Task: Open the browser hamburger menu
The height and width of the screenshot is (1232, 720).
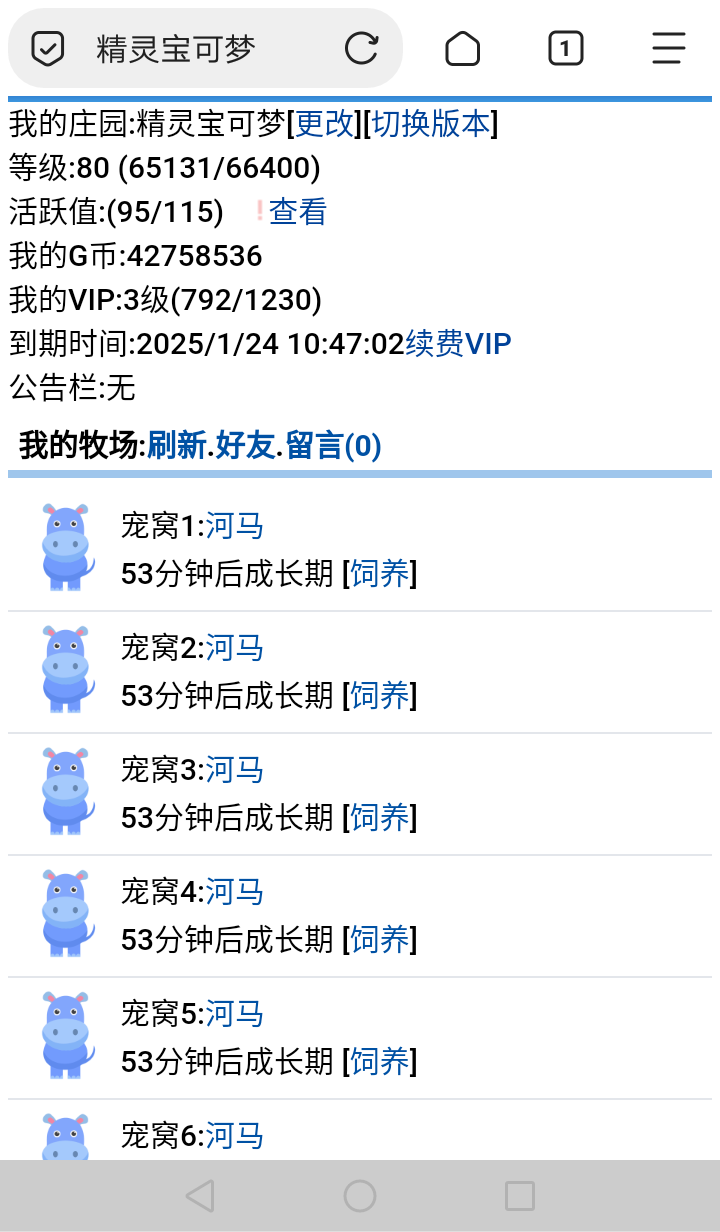Action: tap(668, 48)
